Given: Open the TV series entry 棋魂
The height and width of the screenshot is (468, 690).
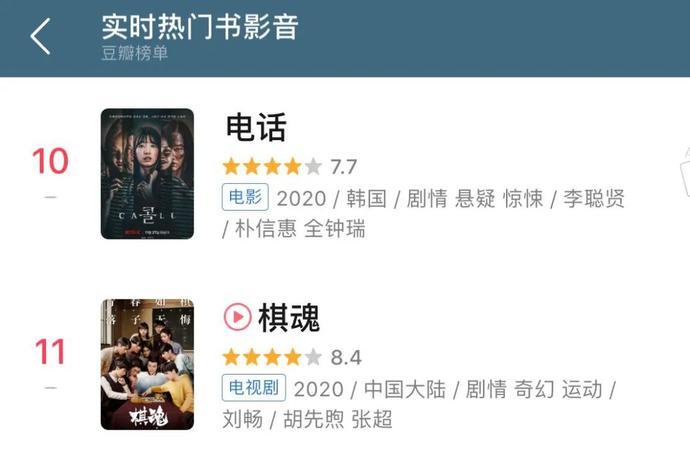Looking at the screenshot, I should [x=289, y=318].
